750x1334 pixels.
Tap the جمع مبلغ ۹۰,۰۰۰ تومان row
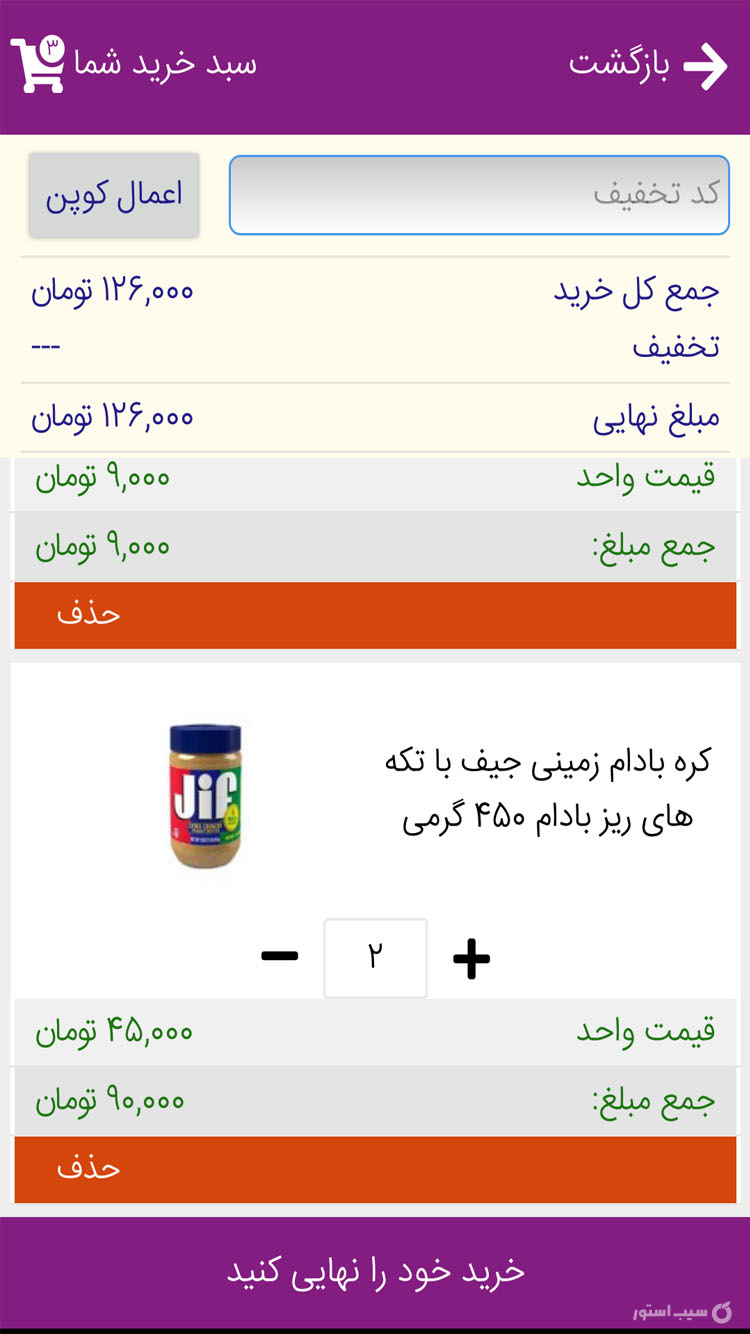pos(375,1100)
